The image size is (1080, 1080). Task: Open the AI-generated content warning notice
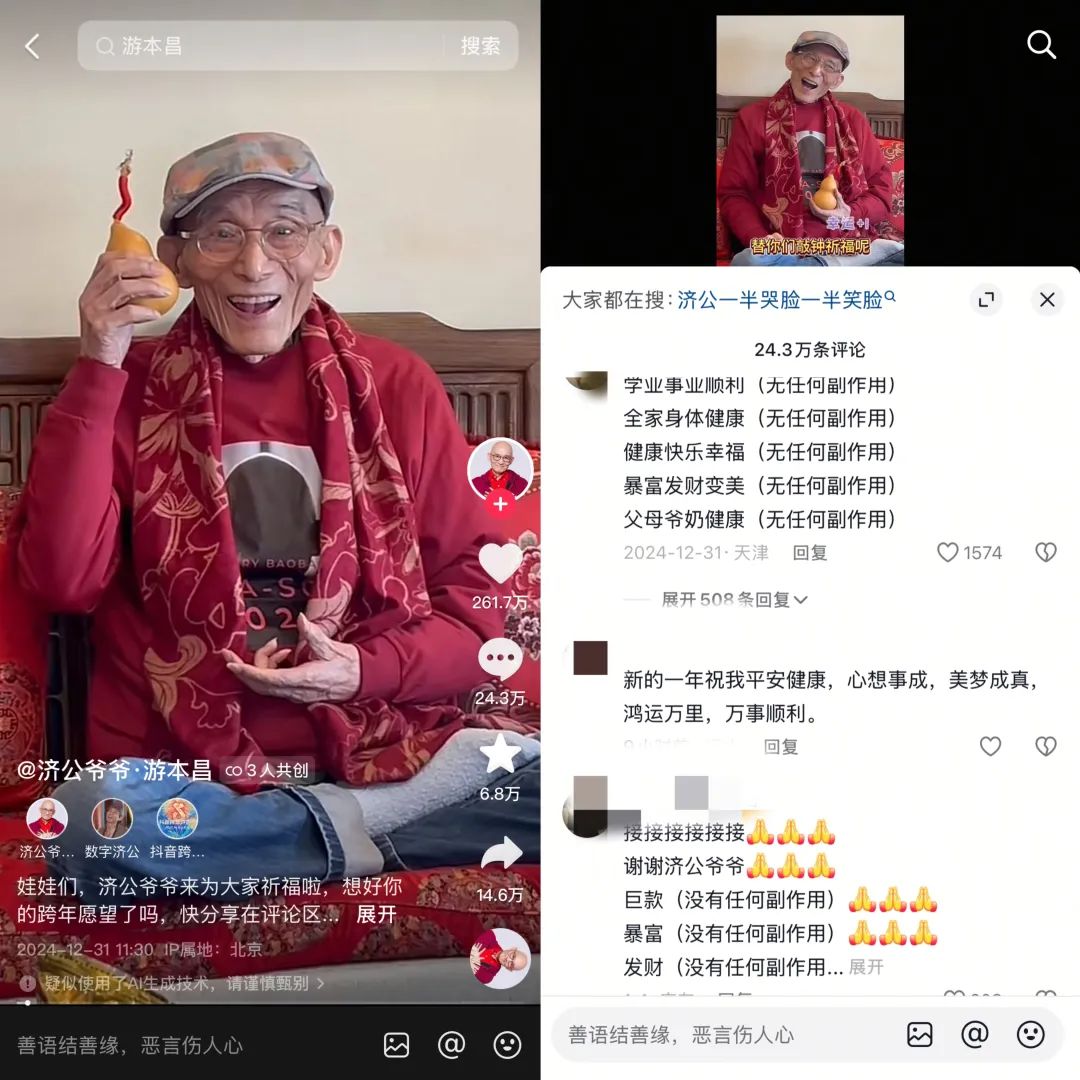pos(172,983)
